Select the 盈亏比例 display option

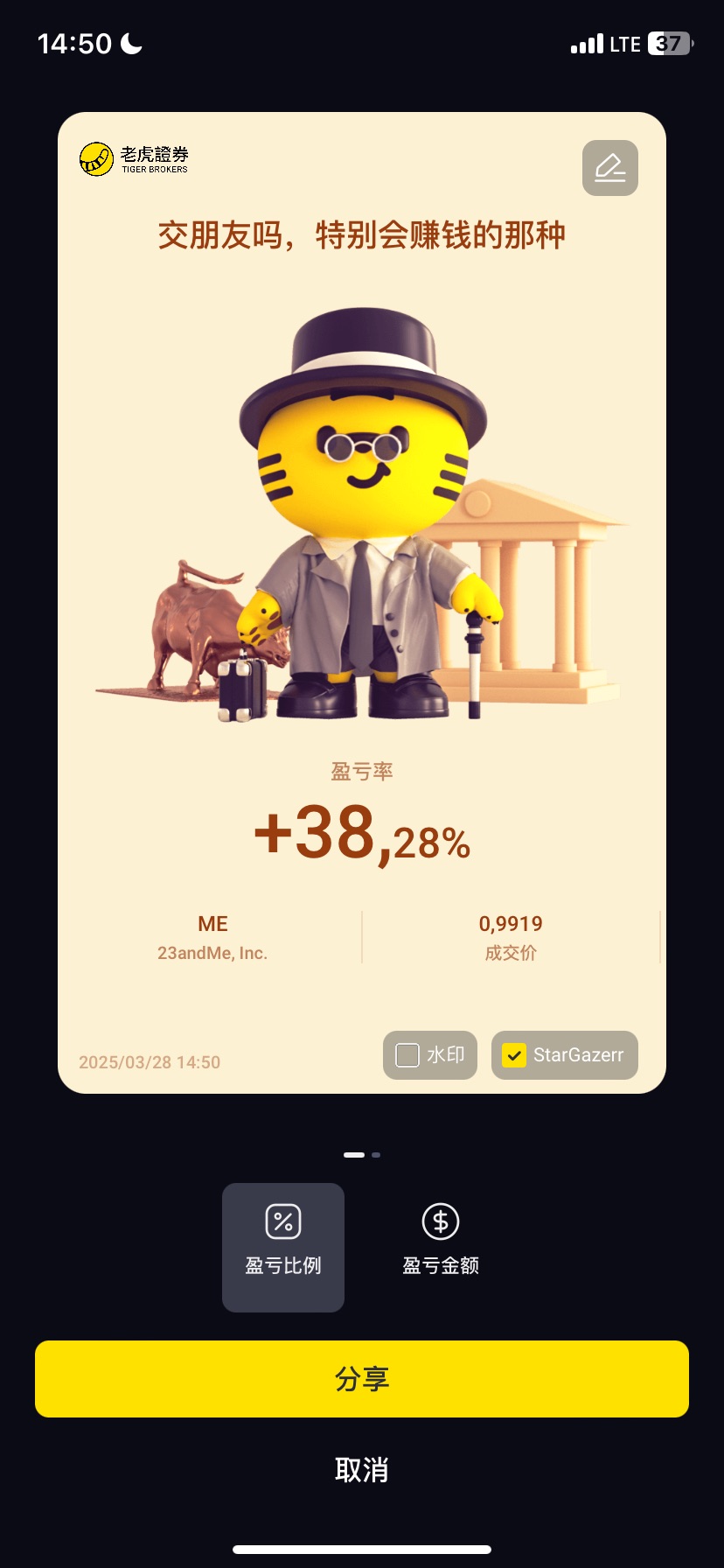click(x=283, y=1247)
